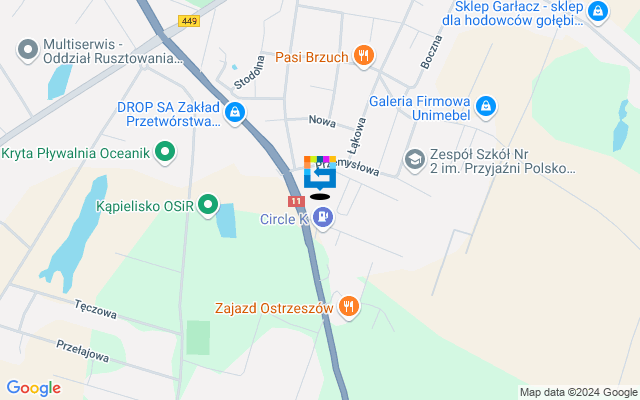Open the Google logo link
Screen dimensions: 640x400
(x=33, y=388)
